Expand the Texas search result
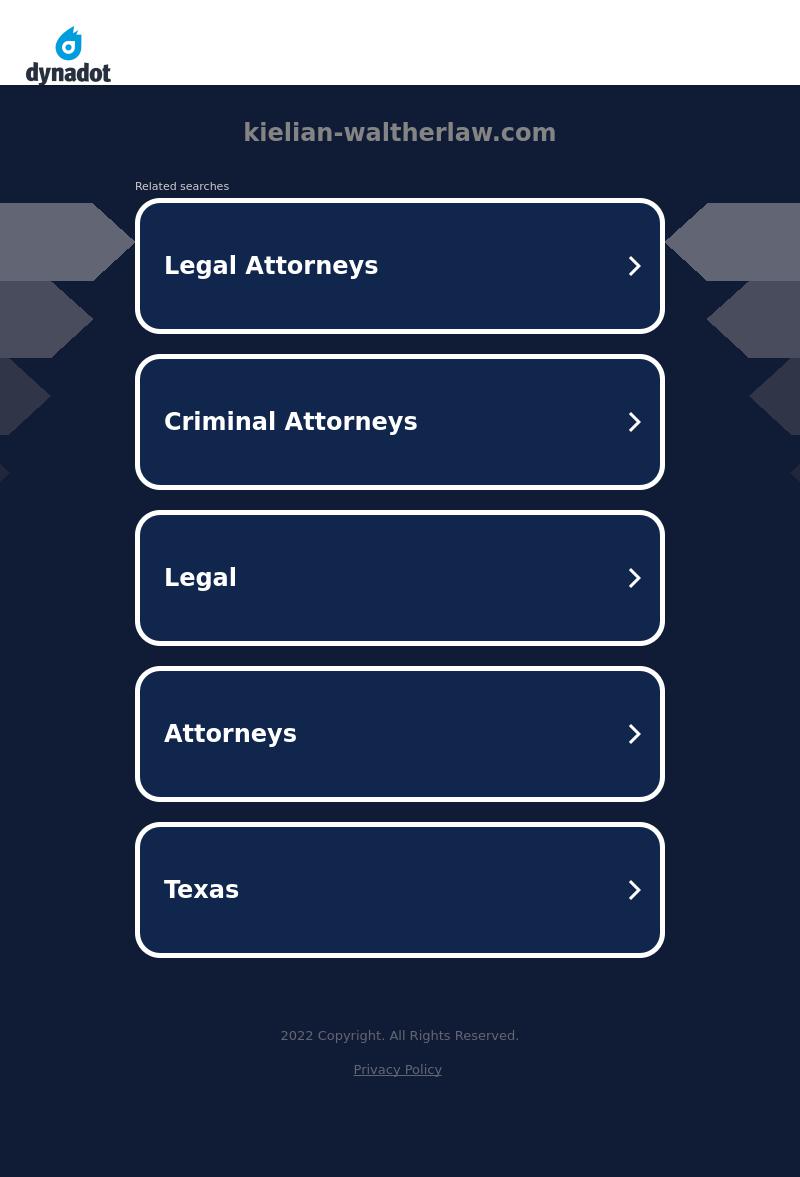800x1177 pixels. point(400,890)
